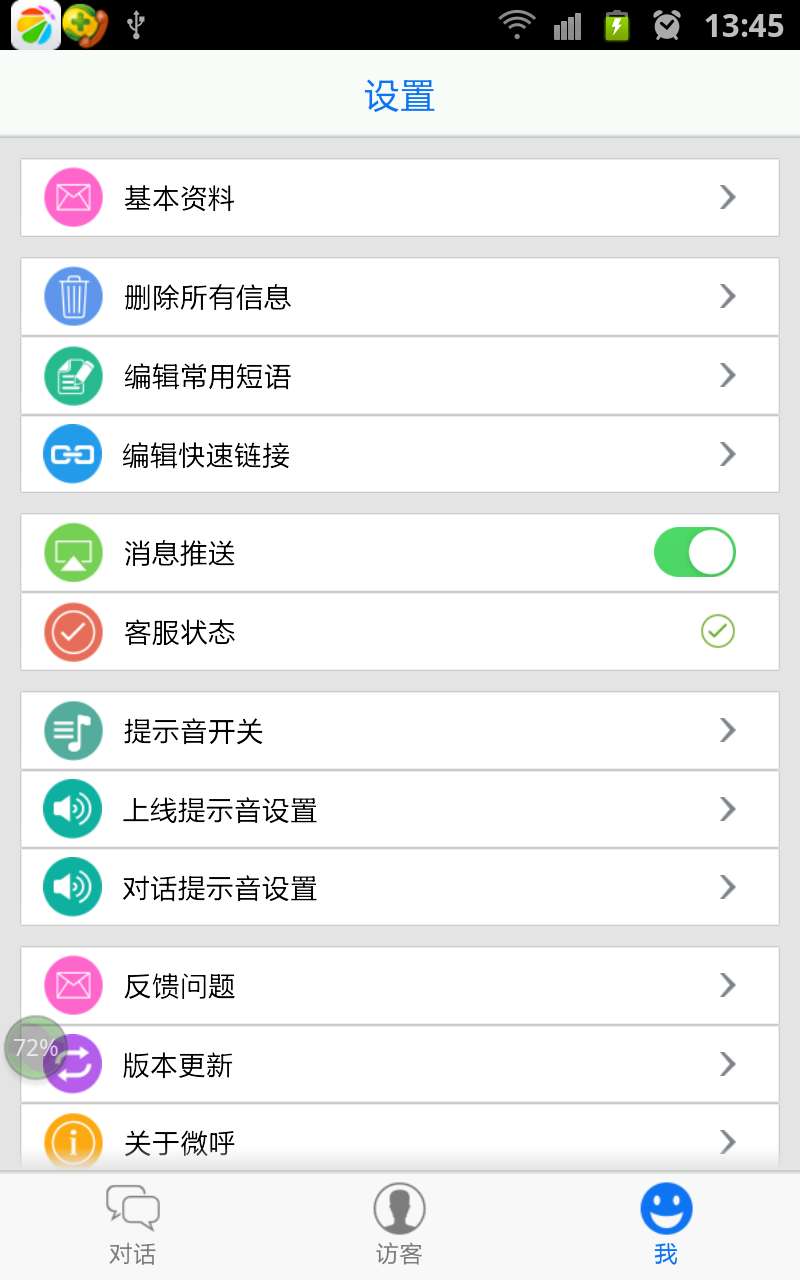Open 编辑常用短语 row
Screen dimensions: 800x1280
(400, 376)
